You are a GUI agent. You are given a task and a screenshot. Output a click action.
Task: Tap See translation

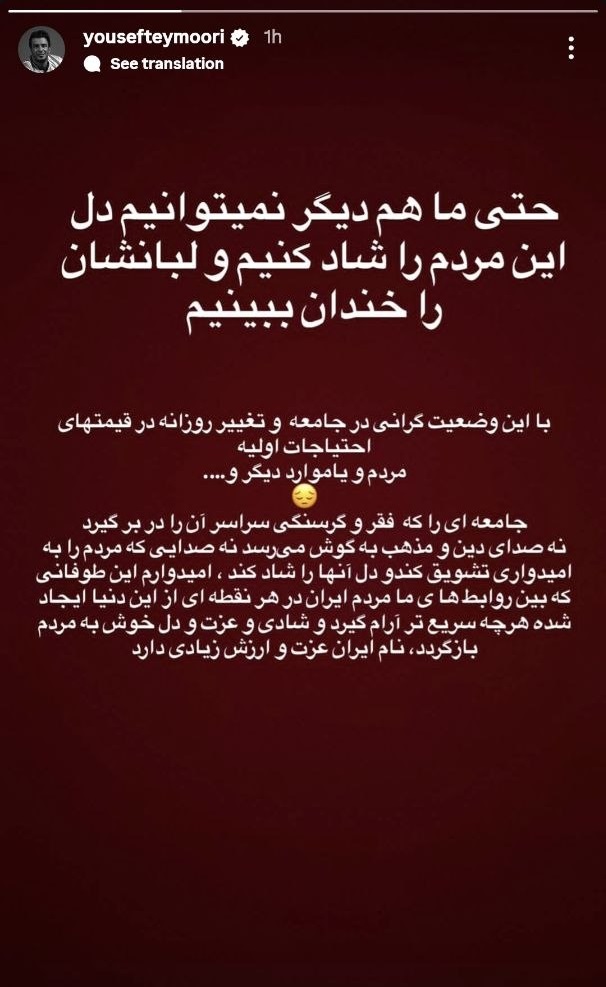coord(166,63)
